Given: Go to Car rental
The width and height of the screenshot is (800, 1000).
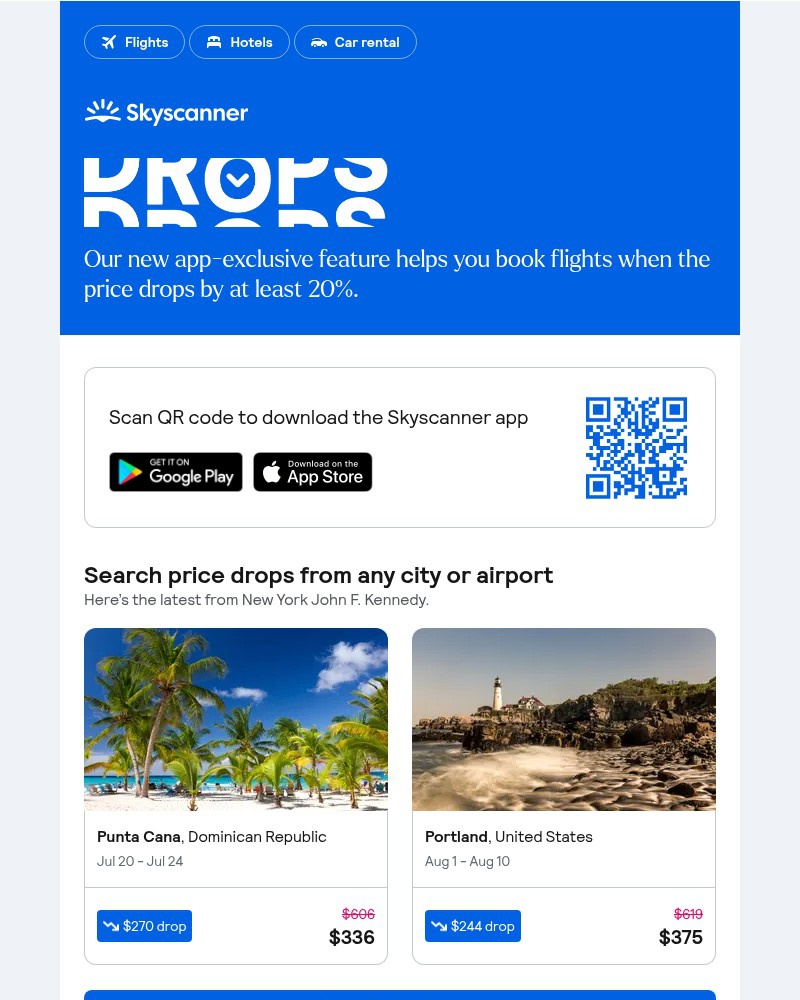Looking at the screenshot, I should [x=355, y=42].
